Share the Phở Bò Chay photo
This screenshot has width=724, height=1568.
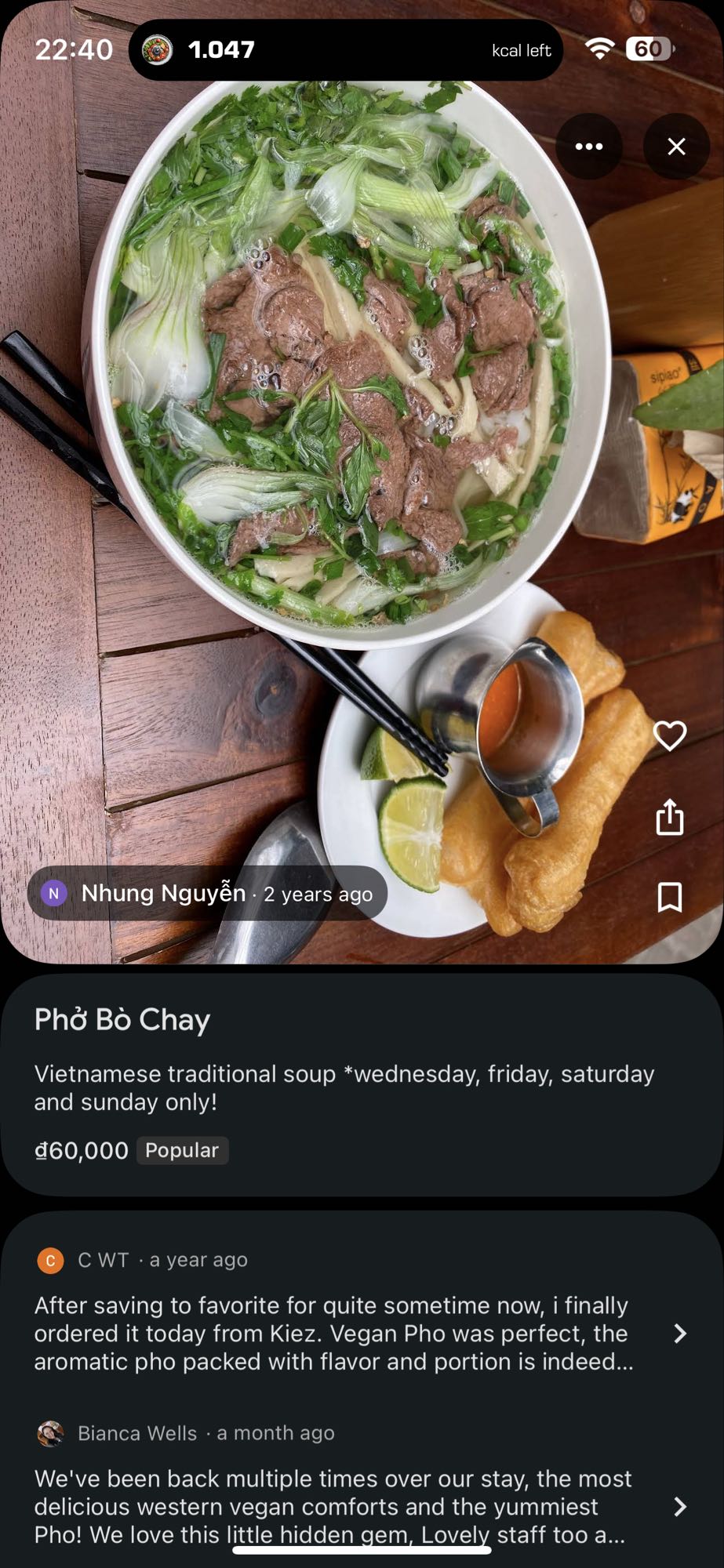(x=669, y=817)
